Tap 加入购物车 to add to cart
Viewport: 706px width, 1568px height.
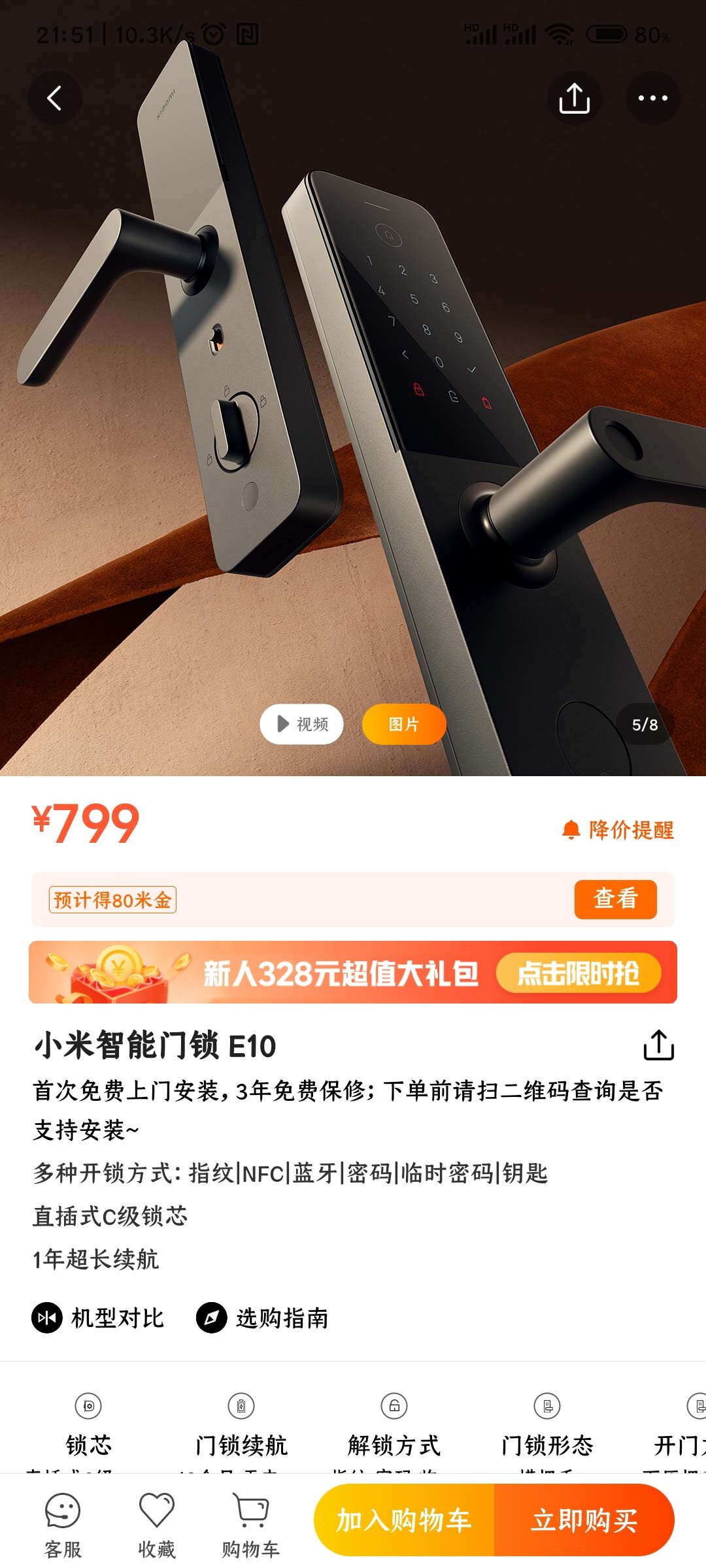tap(404, 1520)
